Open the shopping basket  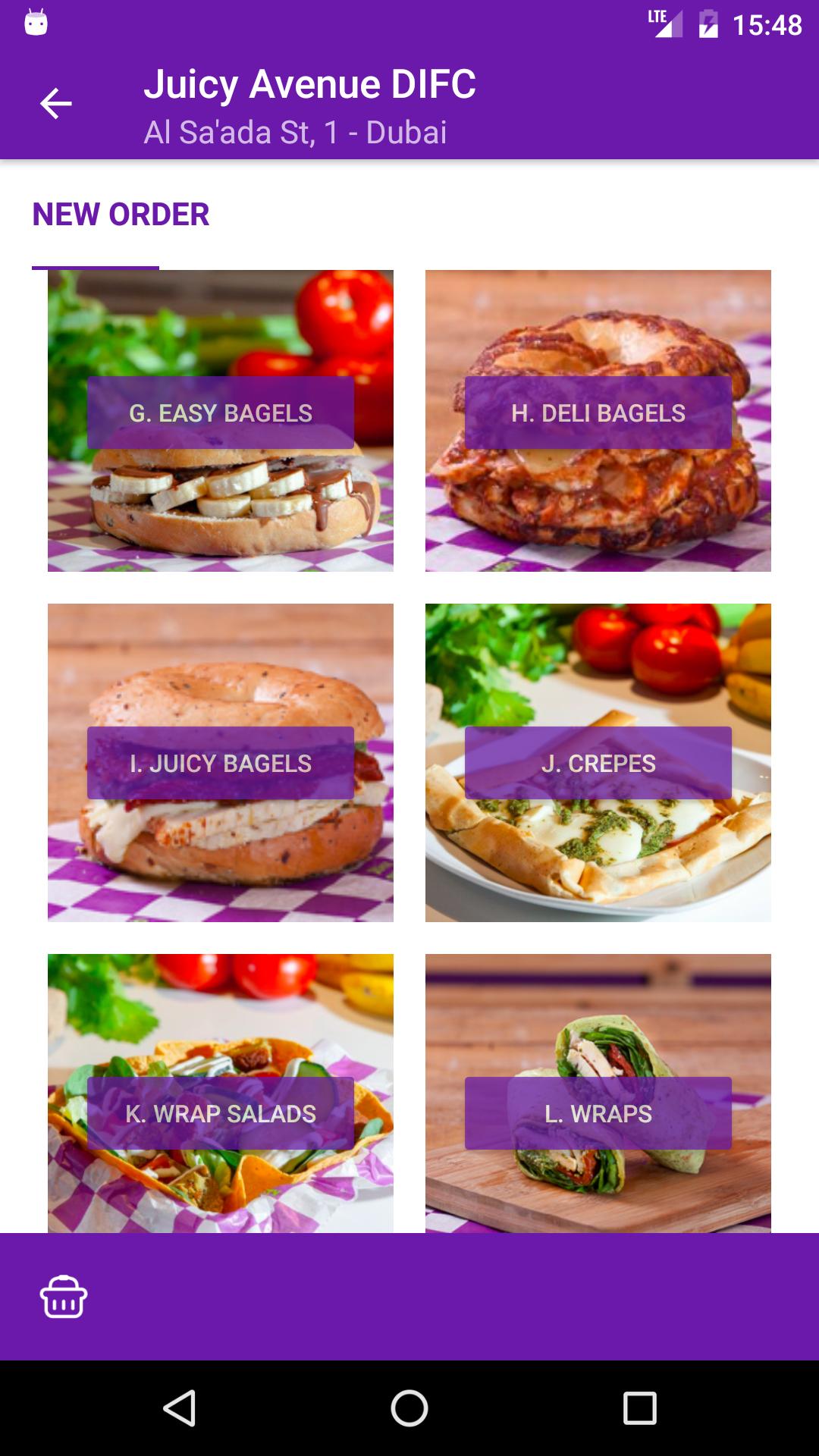pos(64,1297)
